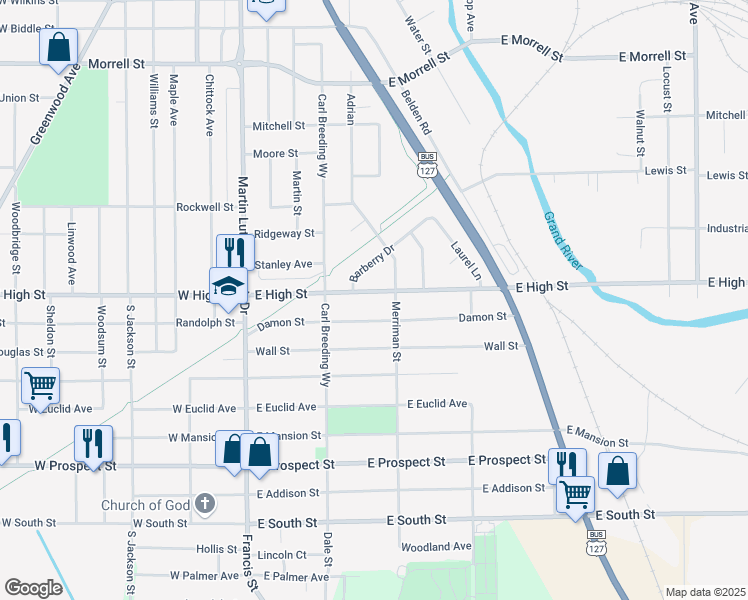748x600 pixels.
Task: Open the restaurant marker near Stanley Ave
Action: (235, 253)
